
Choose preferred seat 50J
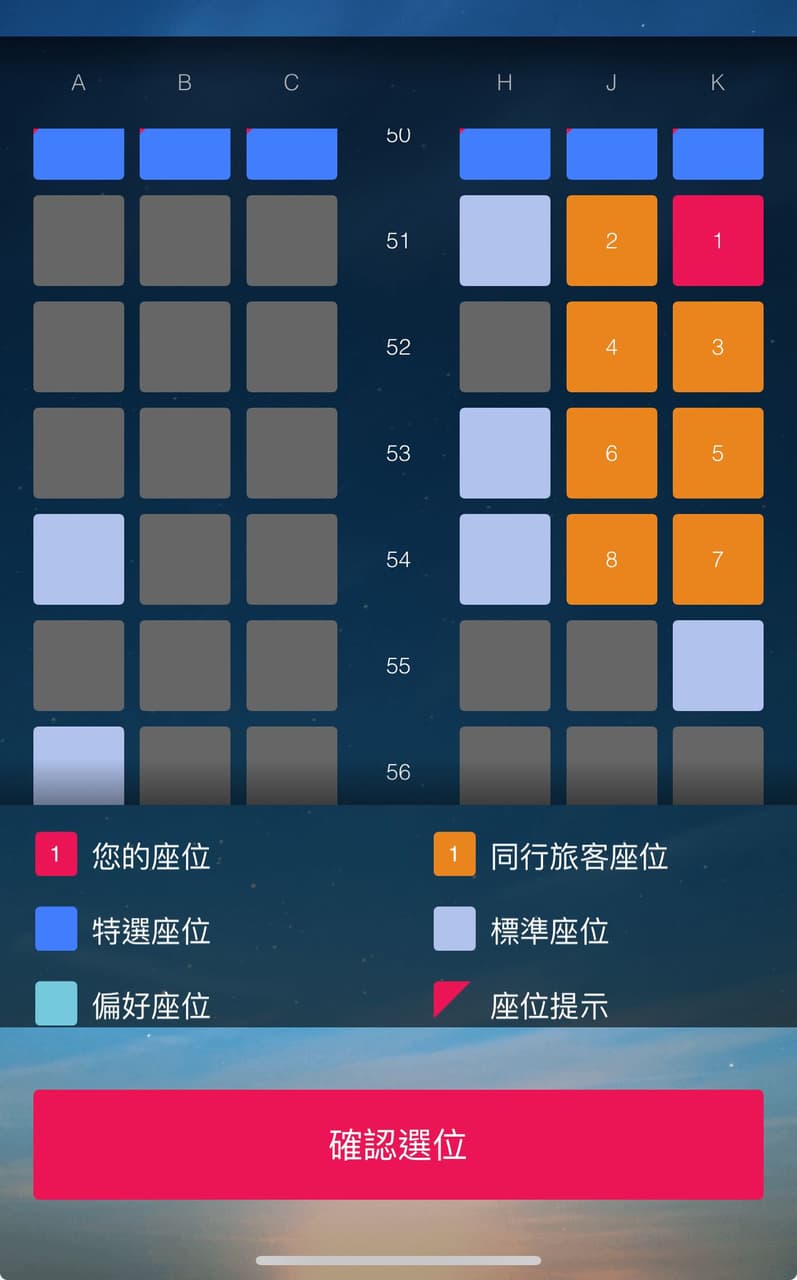pyautogui.click(x=611, y=155)
